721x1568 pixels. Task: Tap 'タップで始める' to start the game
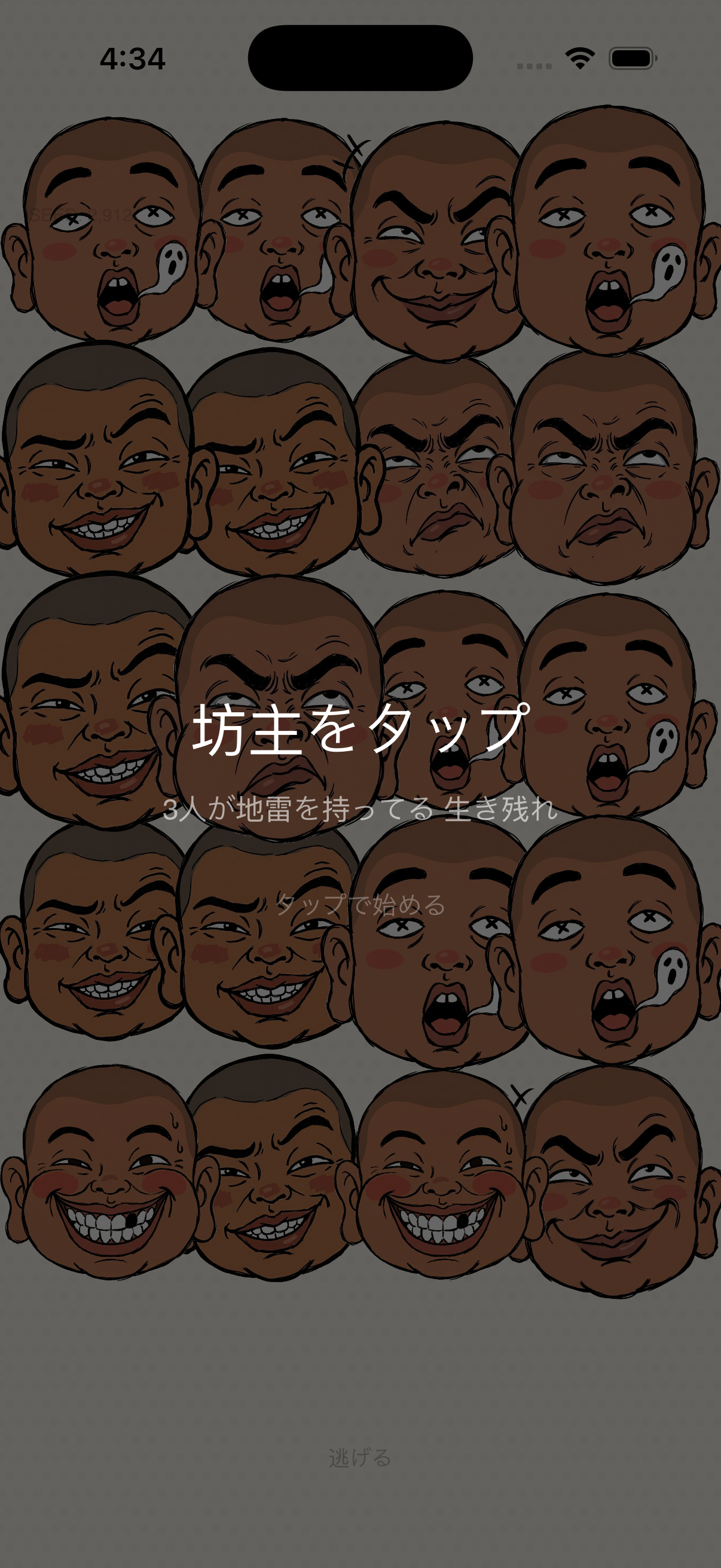tap(360, 905)
